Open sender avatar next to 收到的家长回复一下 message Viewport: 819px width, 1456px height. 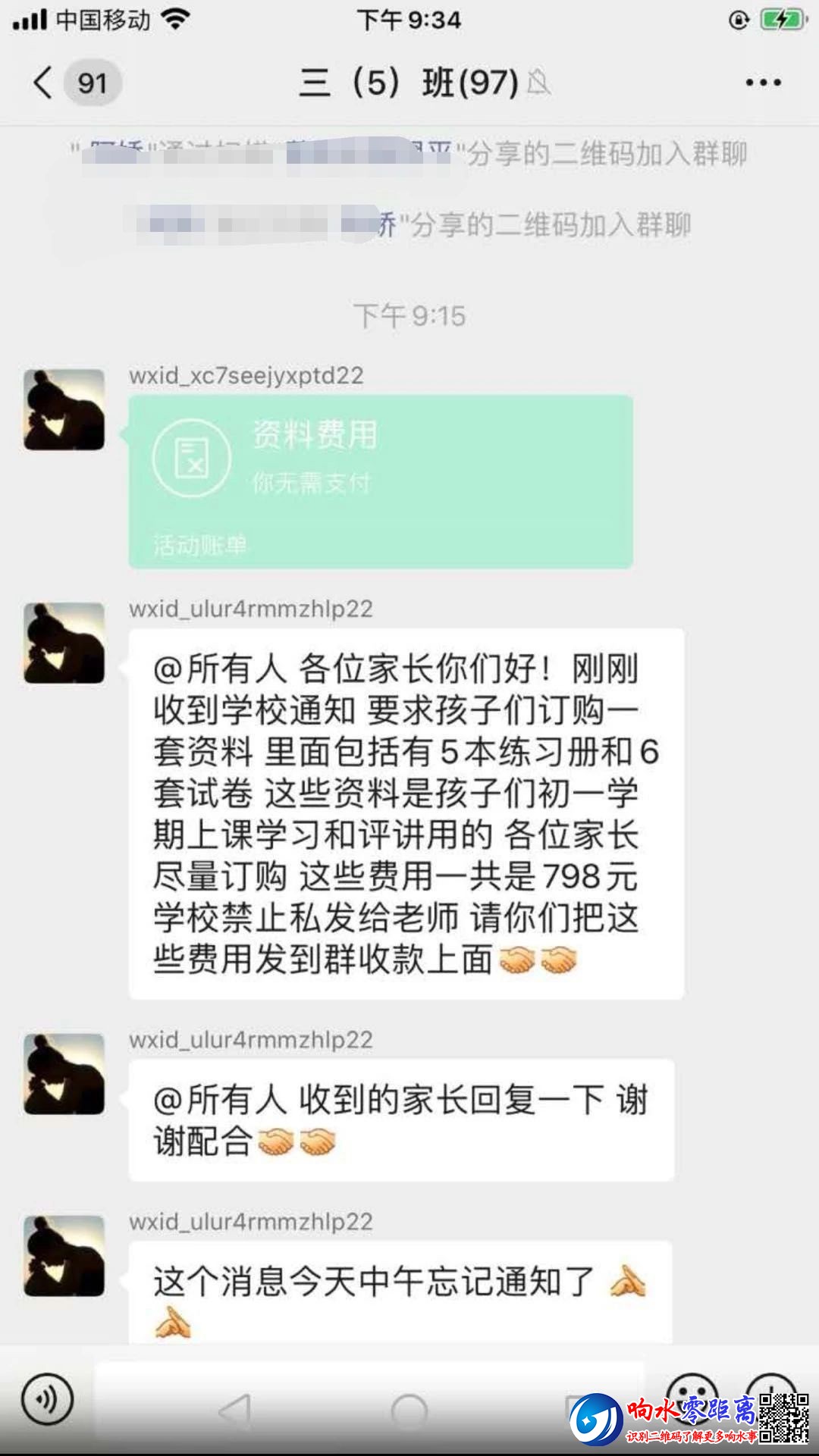64,1074
